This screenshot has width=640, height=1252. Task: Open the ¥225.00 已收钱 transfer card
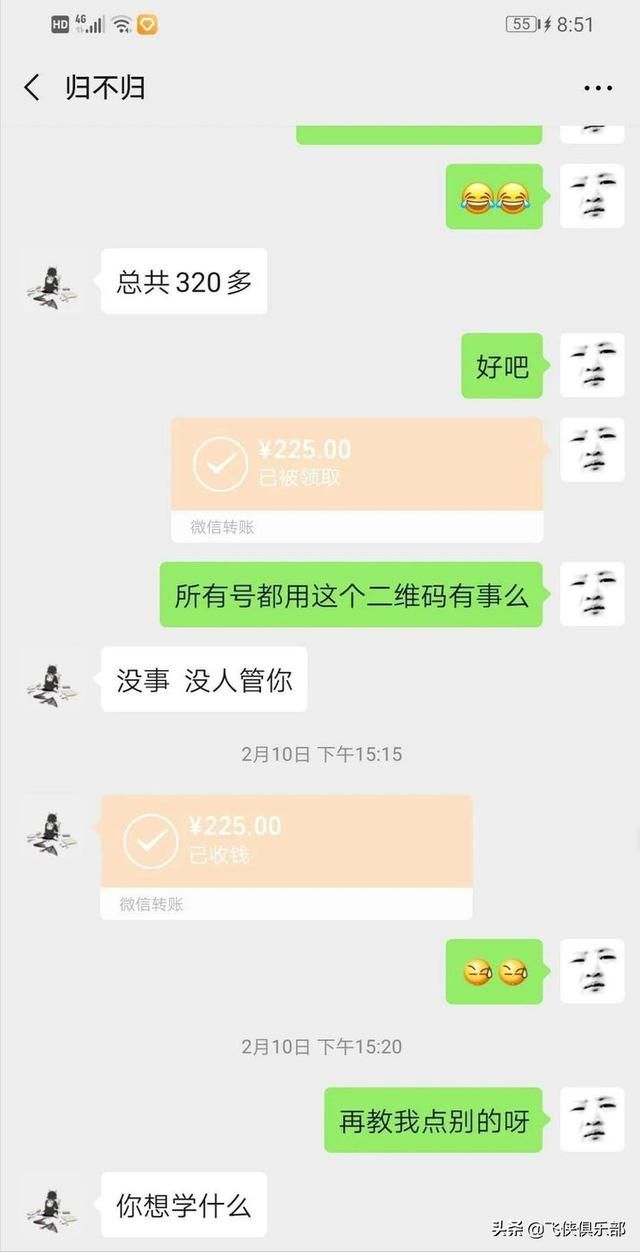[x=286, y=843]
